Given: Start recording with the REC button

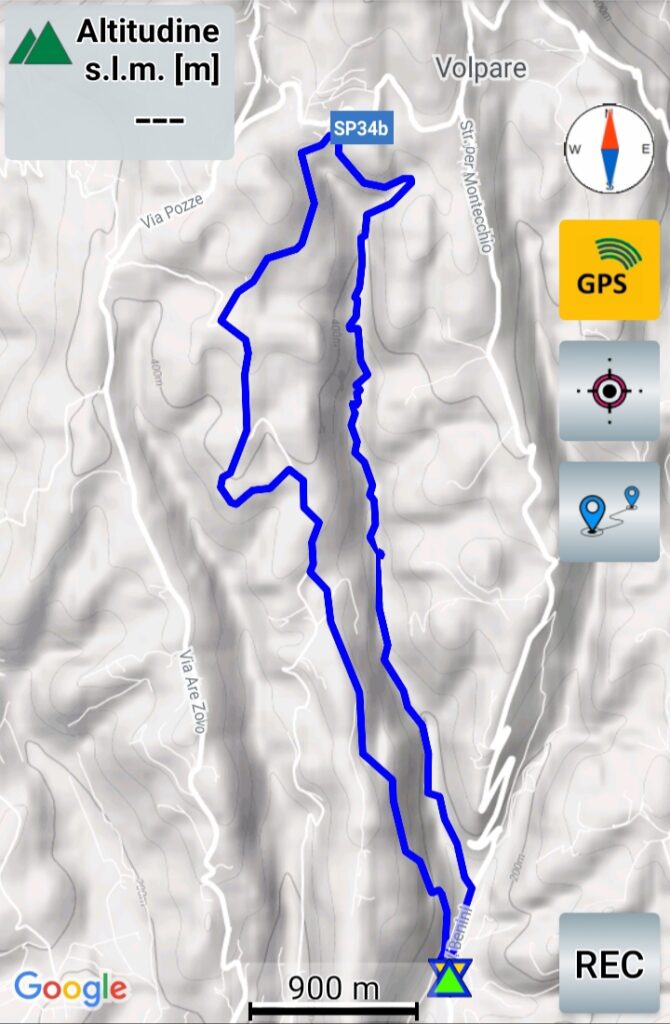Looking at the screenshot, I should click(609, 964).
